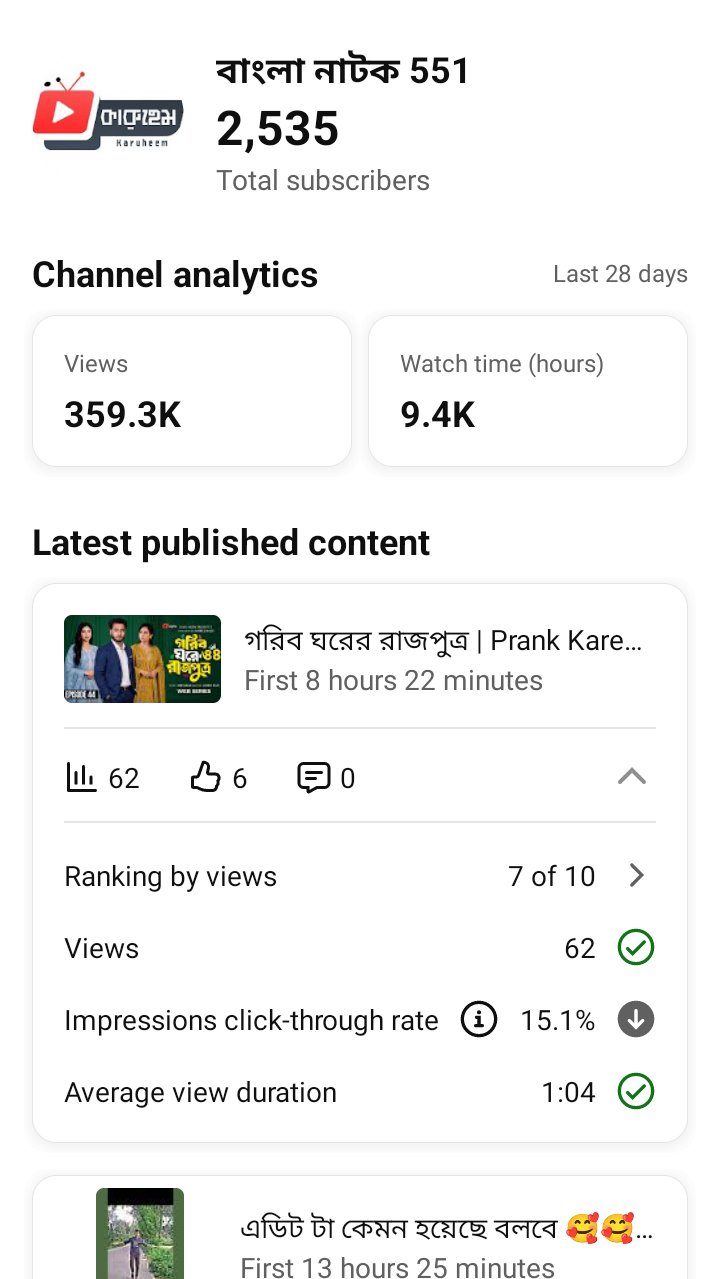This screenshot has width=720, height=1279.
Task: Open Ranking by views 7 of 10
Action: pyautogui.click(x=360, y=877)
